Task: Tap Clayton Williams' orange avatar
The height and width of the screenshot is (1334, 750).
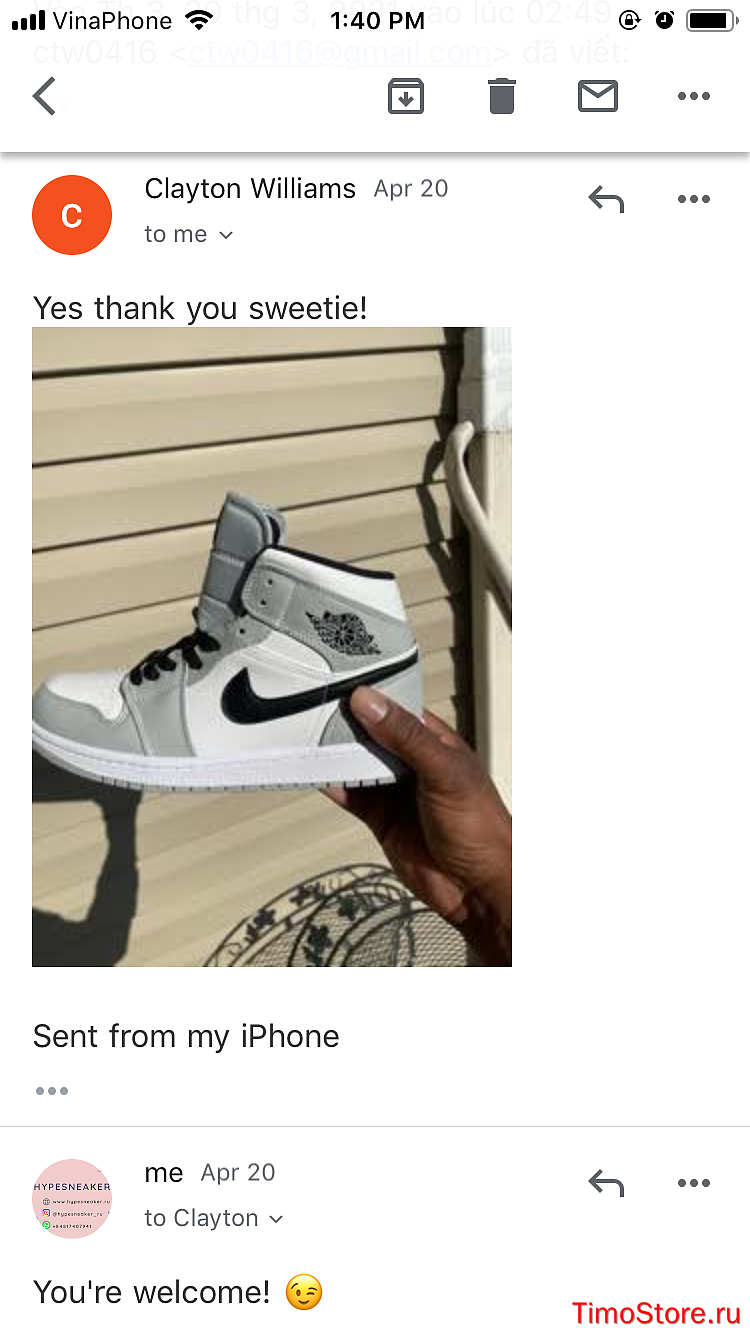Action: click(x=72, y=215)
